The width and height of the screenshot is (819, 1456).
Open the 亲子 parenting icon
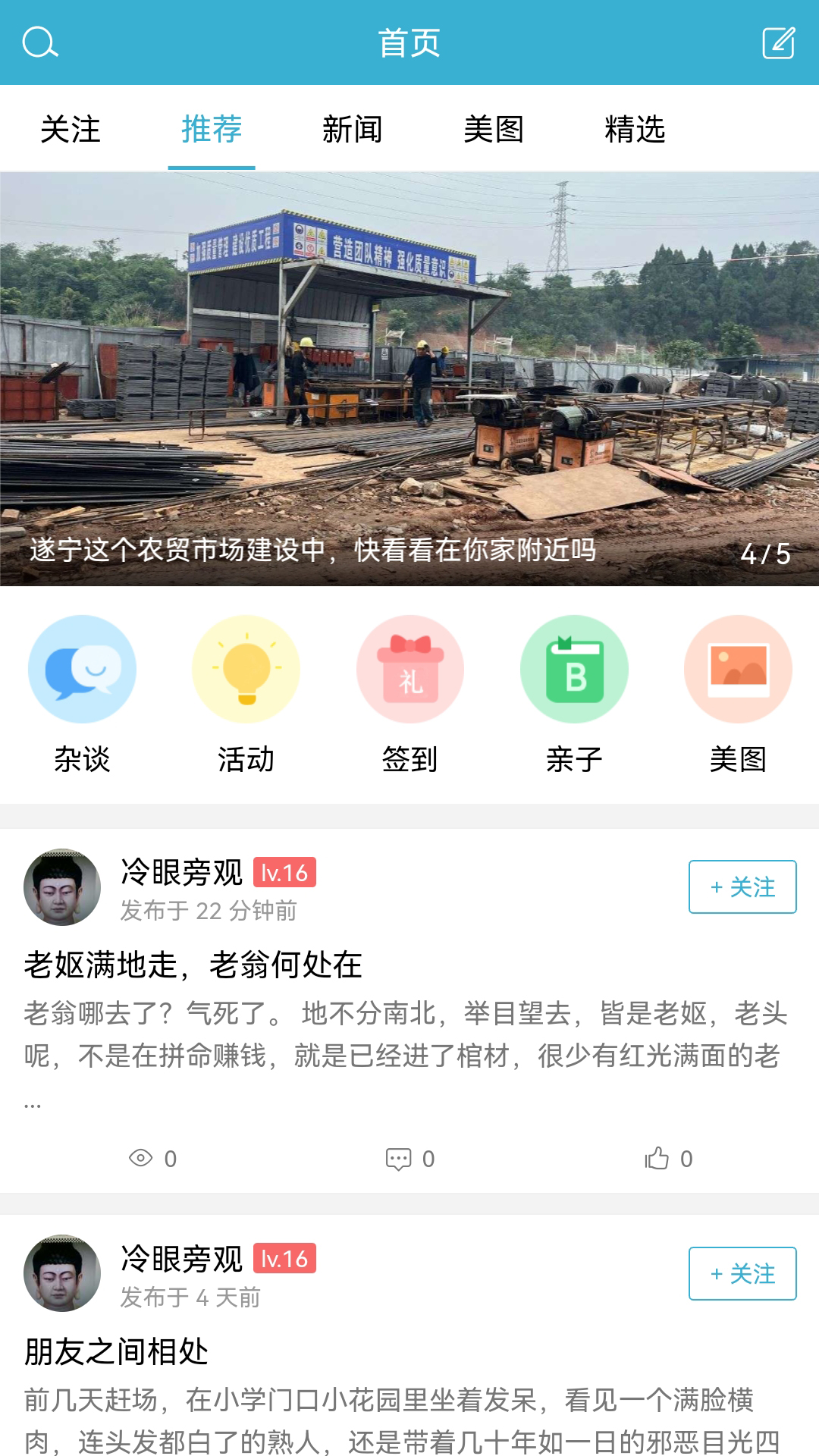tap(574, 668)
